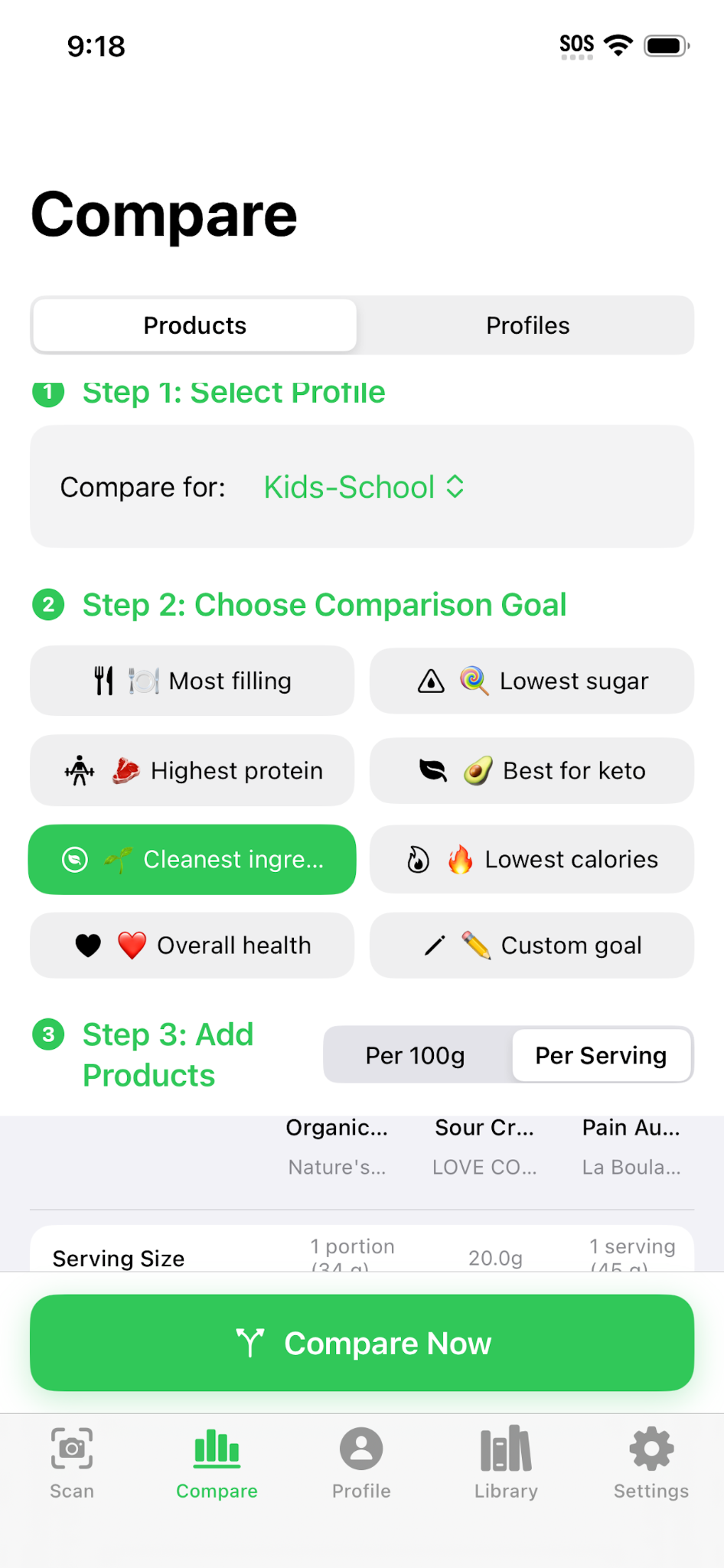724x1568 pixels.
Task: Toggle Per 100g nutrition display
Action: (415, 1054)
